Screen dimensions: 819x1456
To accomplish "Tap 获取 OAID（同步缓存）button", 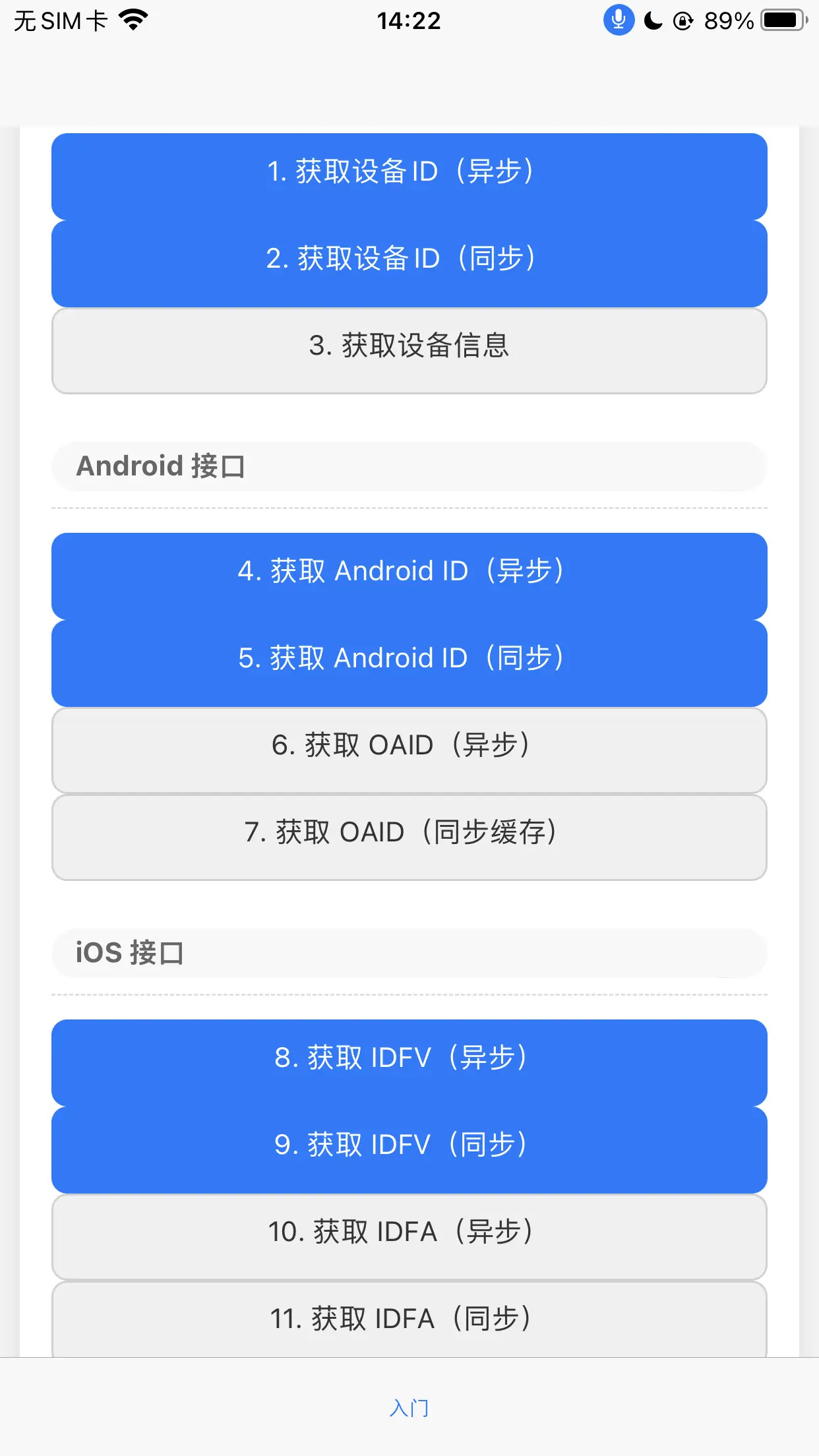I will 409,836.
